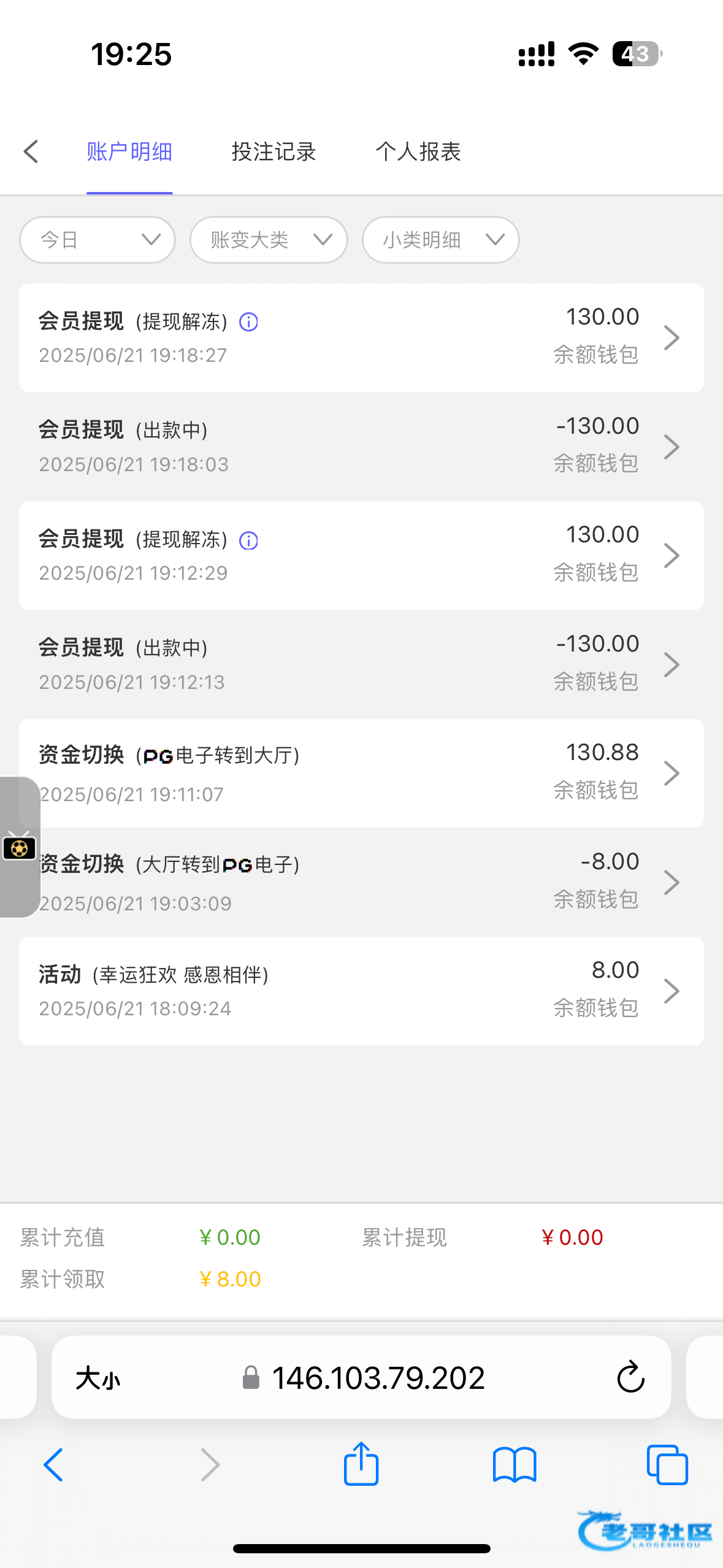The width and height of the screenshot is (723, 1568).
Task: Tap info icon on 19:18:27 提现解冻
Action: tap(248, 321)
